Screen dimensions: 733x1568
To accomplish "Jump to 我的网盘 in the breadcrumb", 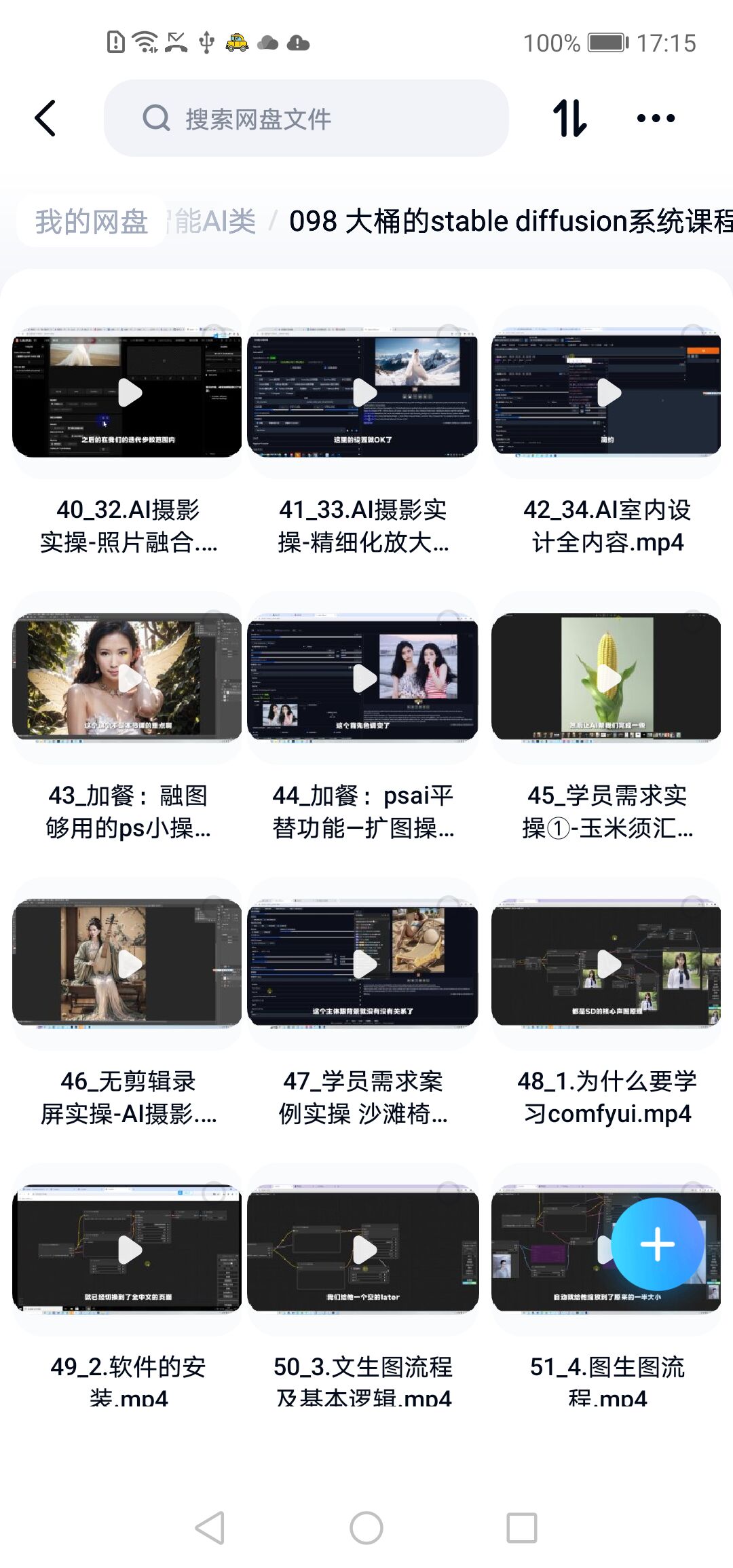I will pyautogui.click(x=92, y=221).
